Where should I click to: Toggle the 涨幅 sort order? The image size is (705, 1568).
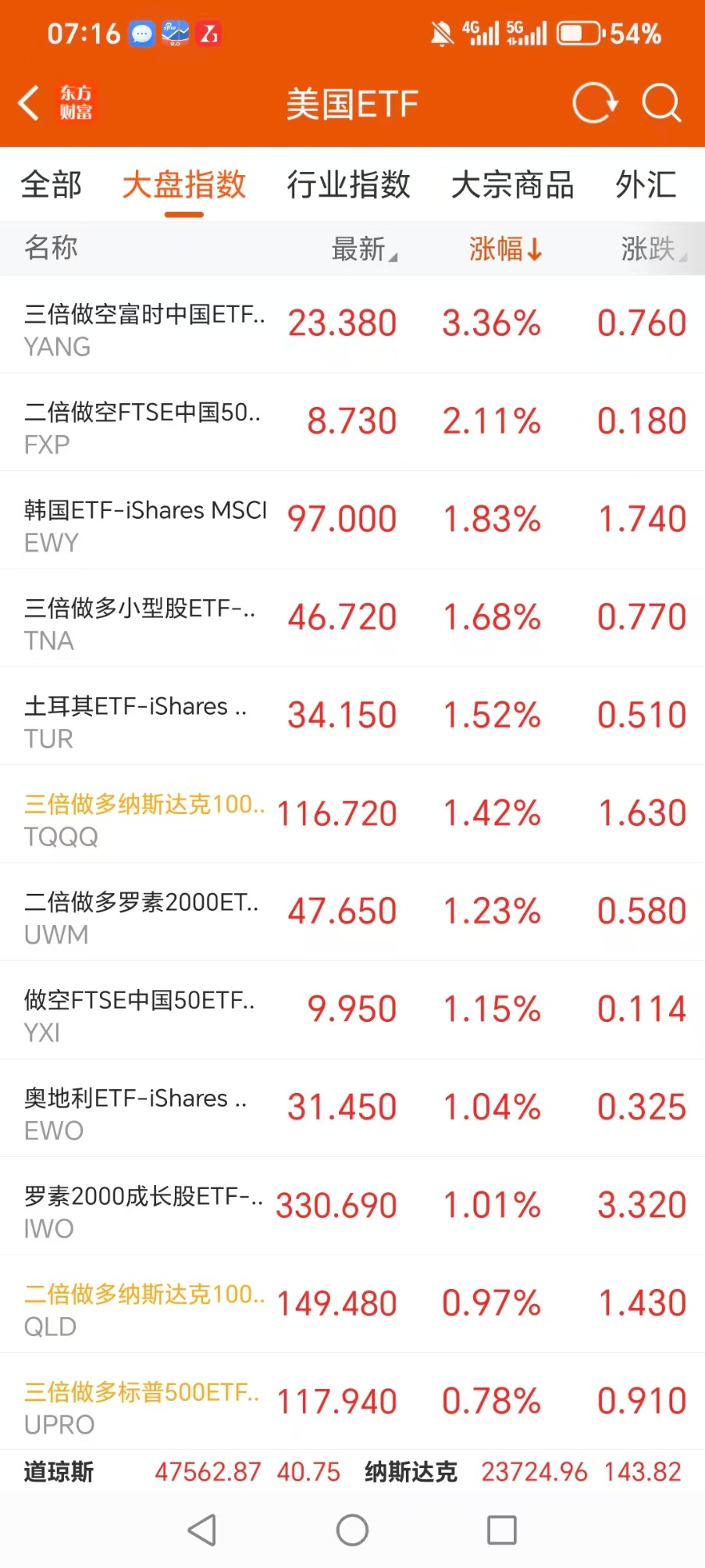(504, 249)
